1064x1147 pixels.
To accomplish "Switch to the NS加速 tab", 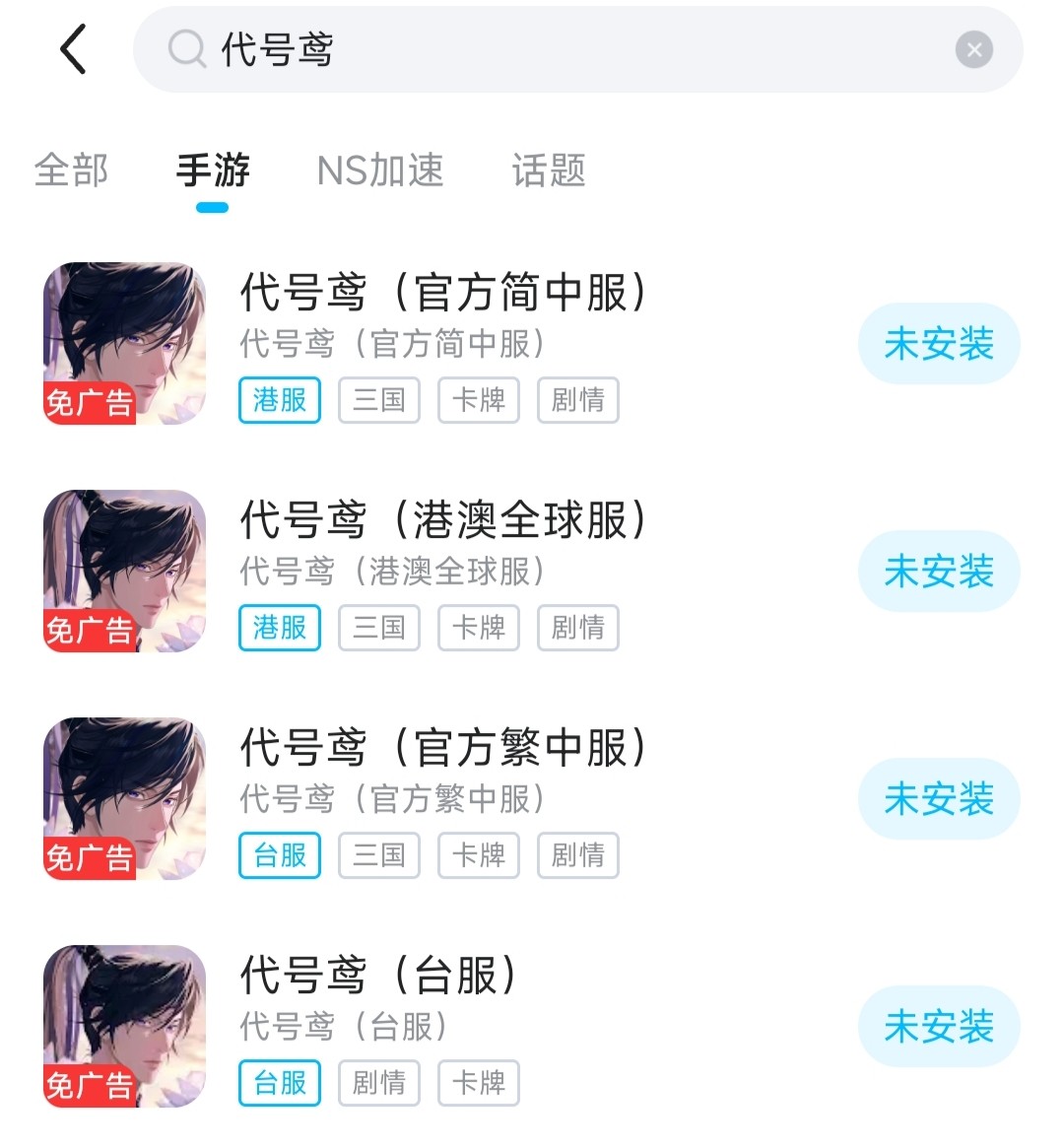I will pyautogui.click(x=379, y=171).
